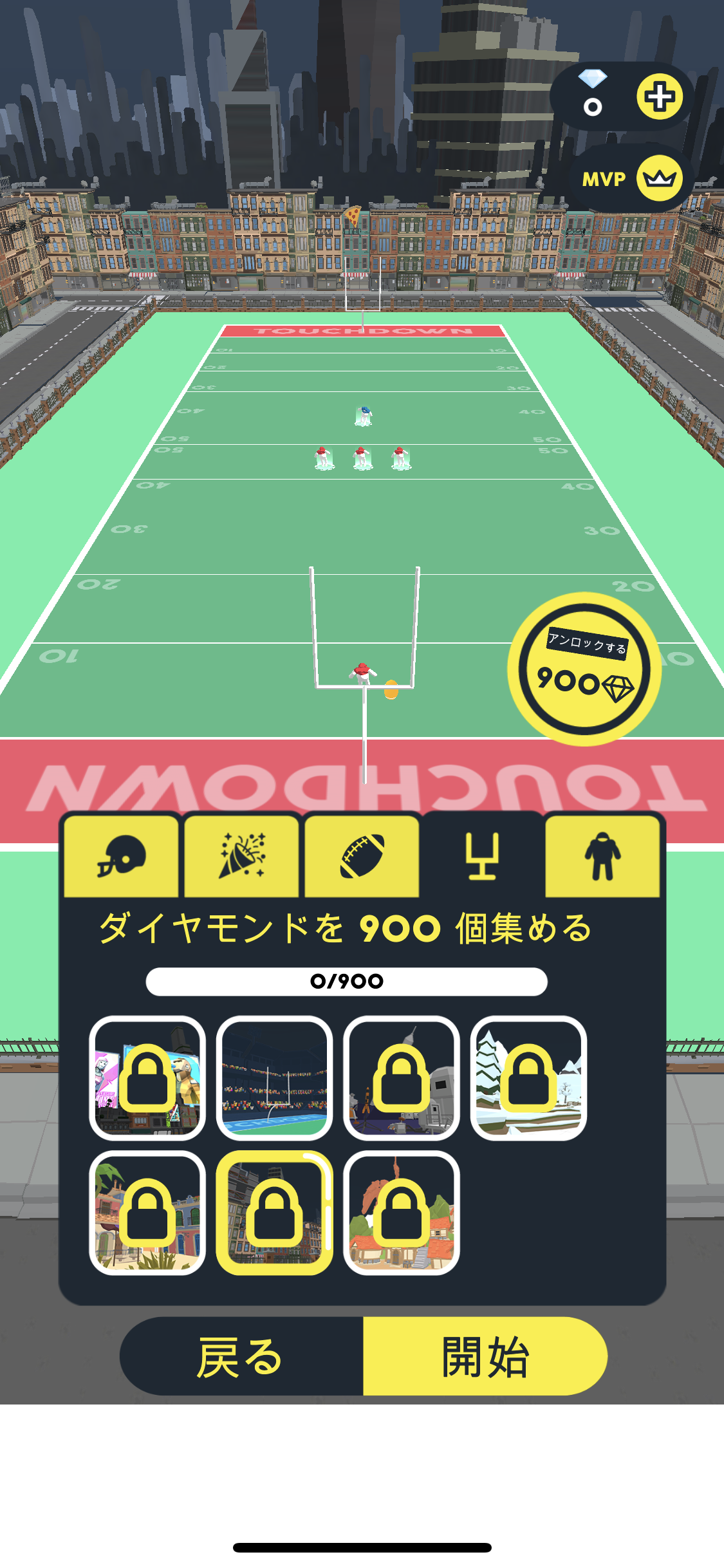Select the unlocked night stadium
Viewport: 724px width, 1568px height.
[274, 1078]
